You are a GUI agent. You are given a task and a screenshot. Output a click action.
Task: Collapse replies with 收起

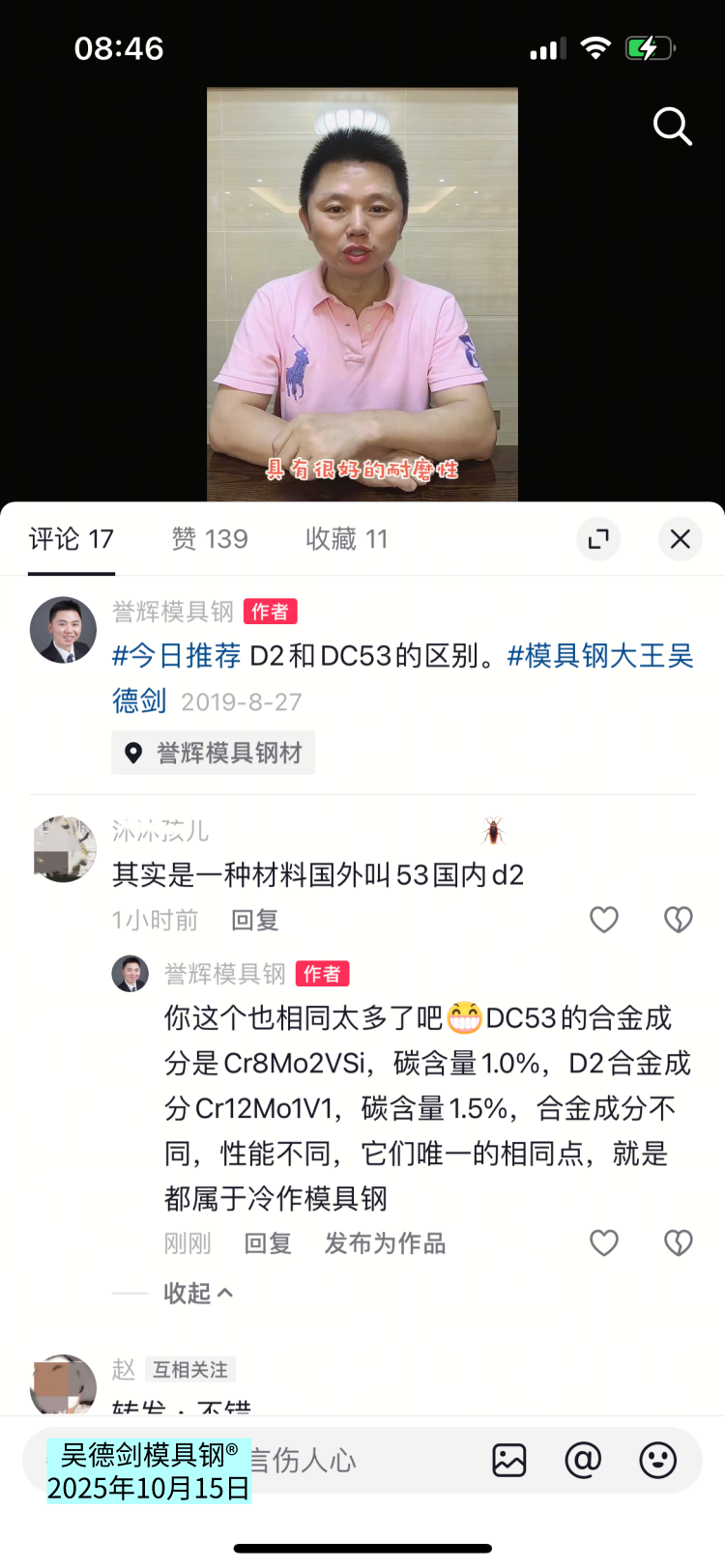point(197,1293)
